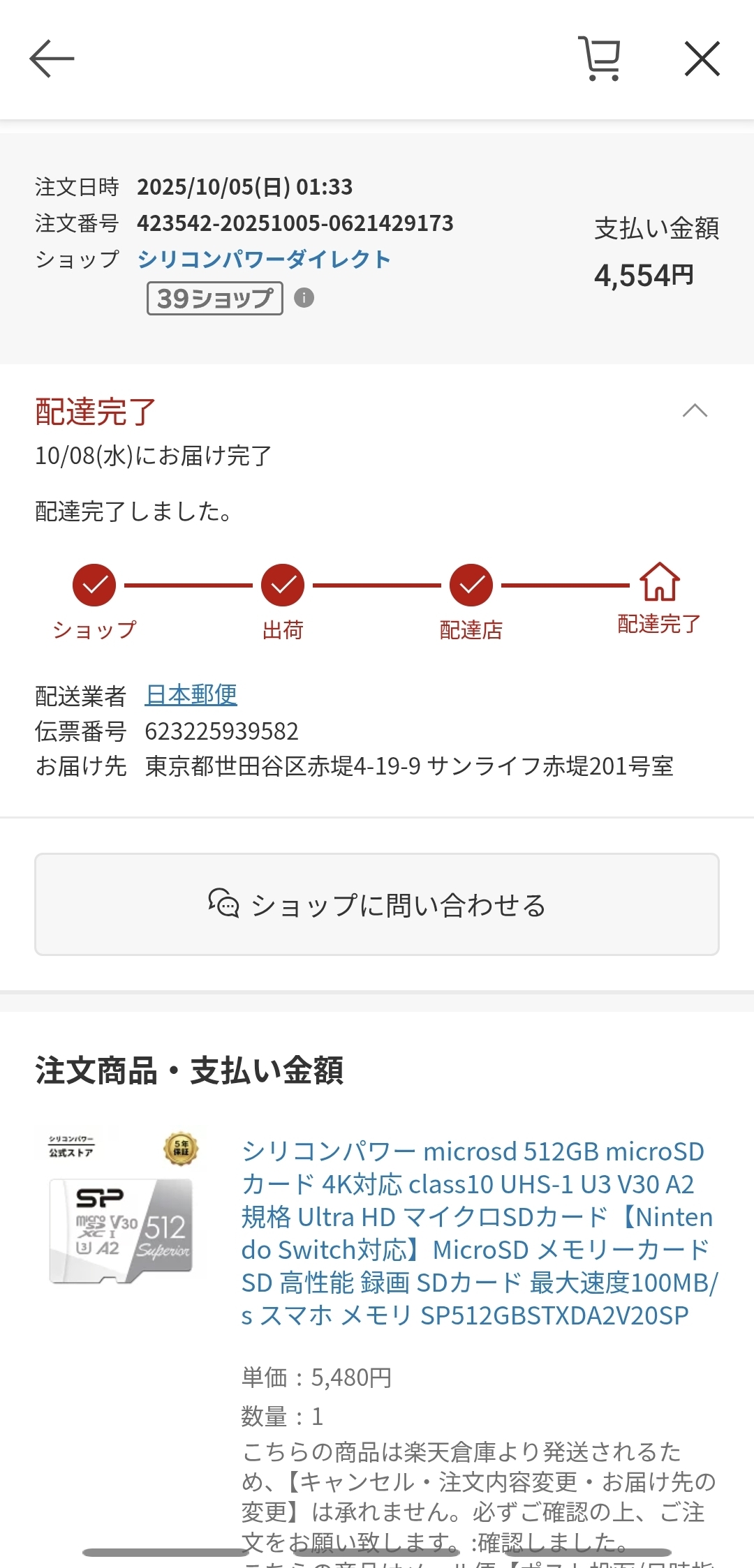This screenshot has height=1568, width=754.
Task: Close this order detail page
Action: [702, 59]
